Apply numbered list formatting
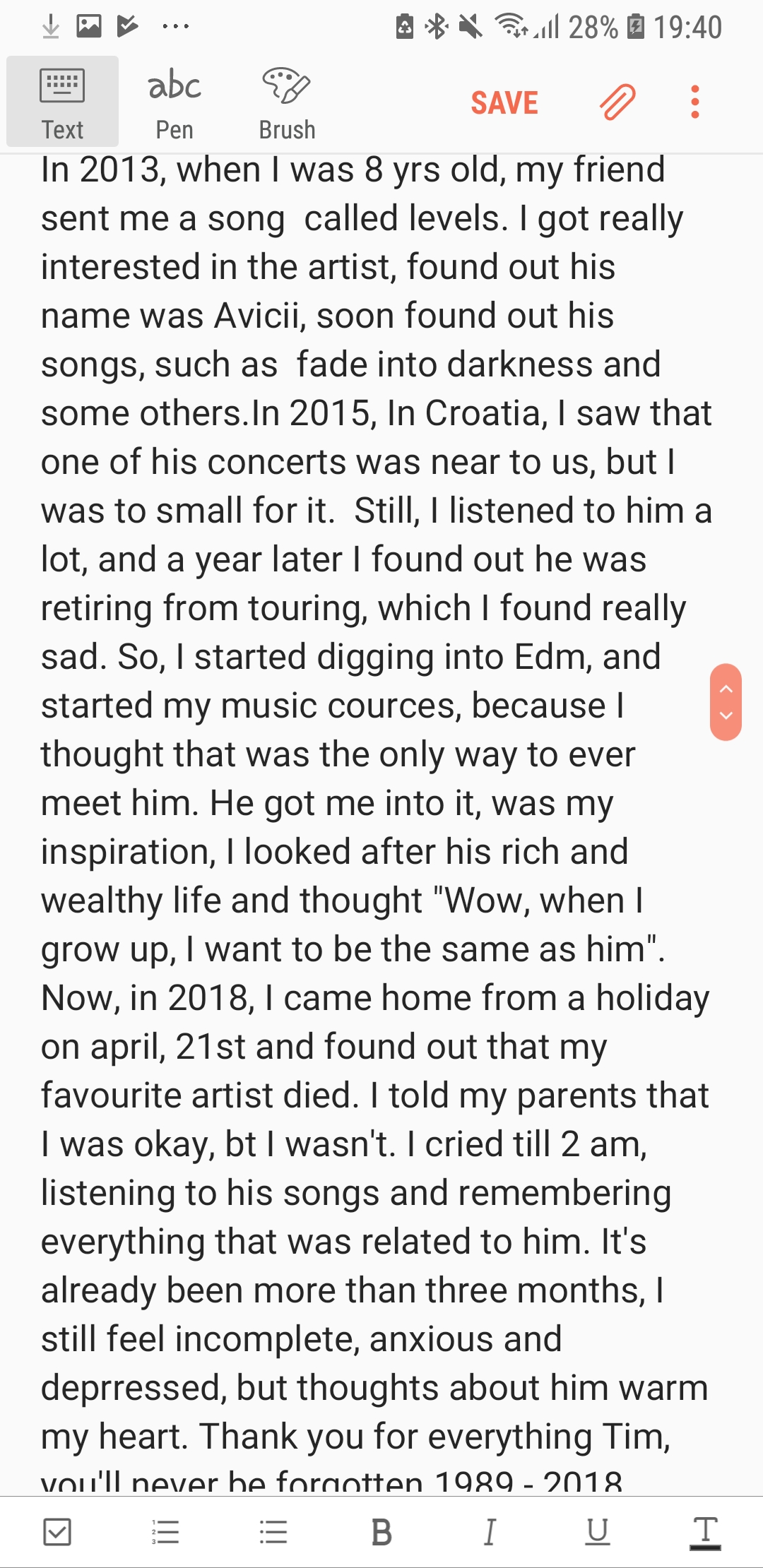This screenshot has width=763, height=1568. tap(165, 1532)
